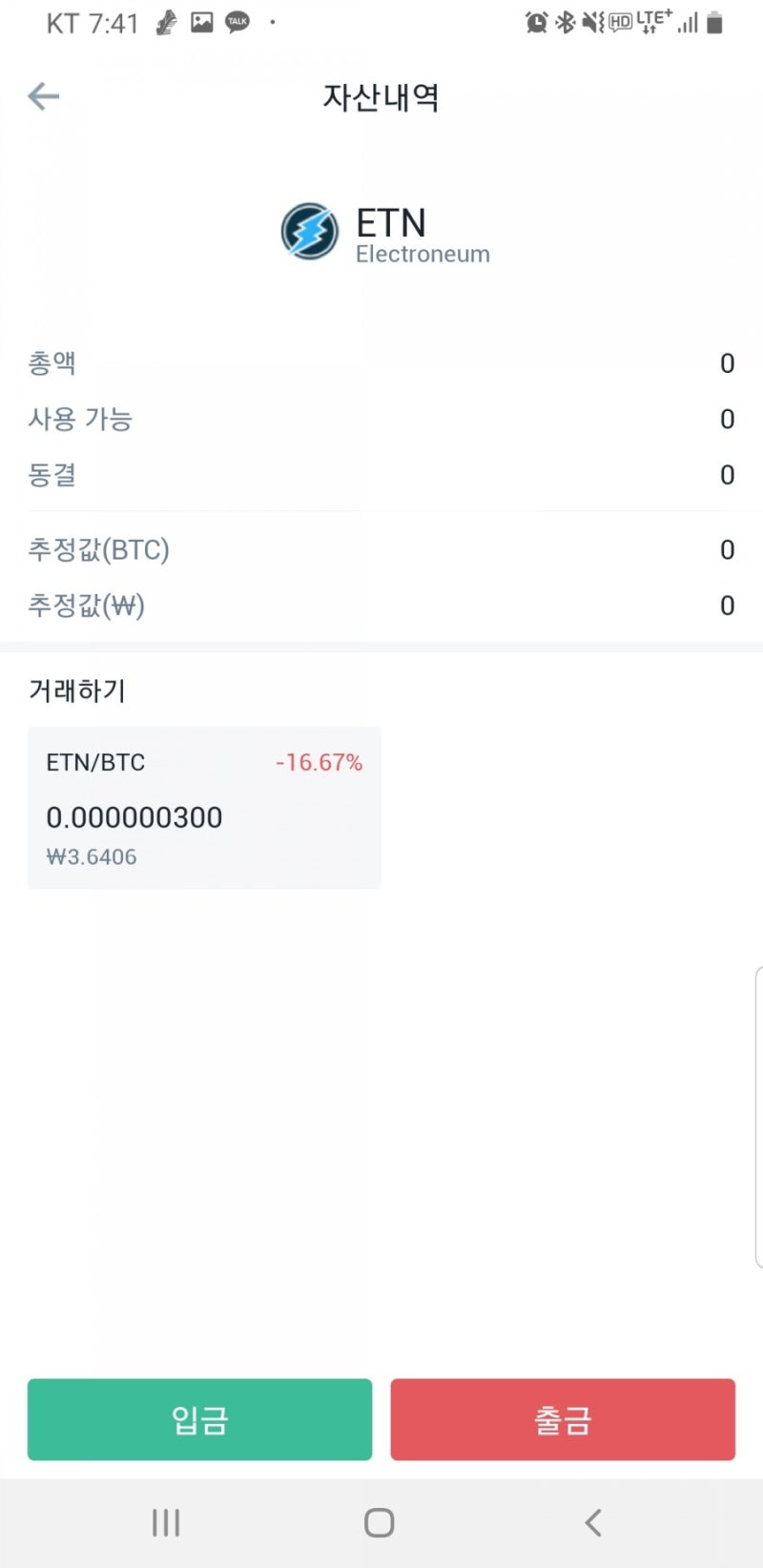Screen dimensions: 763x1568
Task: Tap the 거래하기 section header
Action: click(76, 691)
